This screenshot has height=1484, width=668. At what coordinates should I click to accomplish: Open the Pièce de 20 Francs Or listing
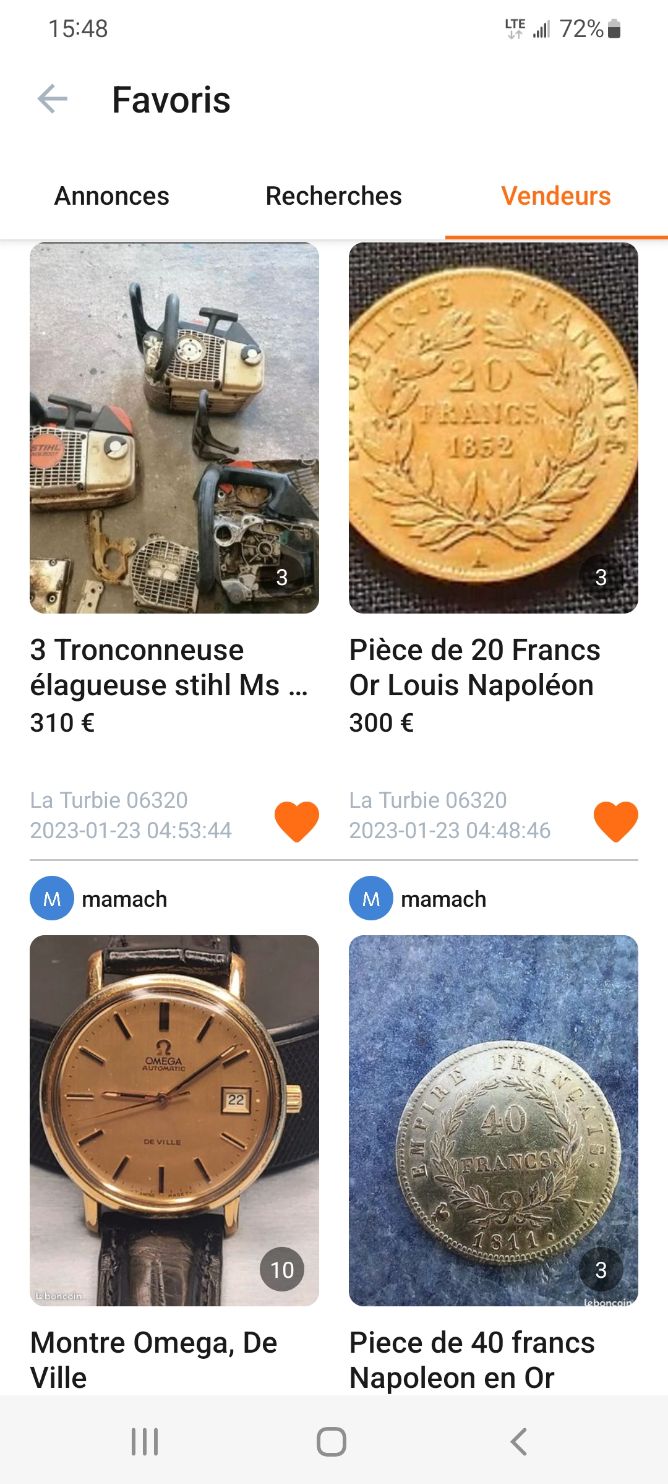point(493,428)
